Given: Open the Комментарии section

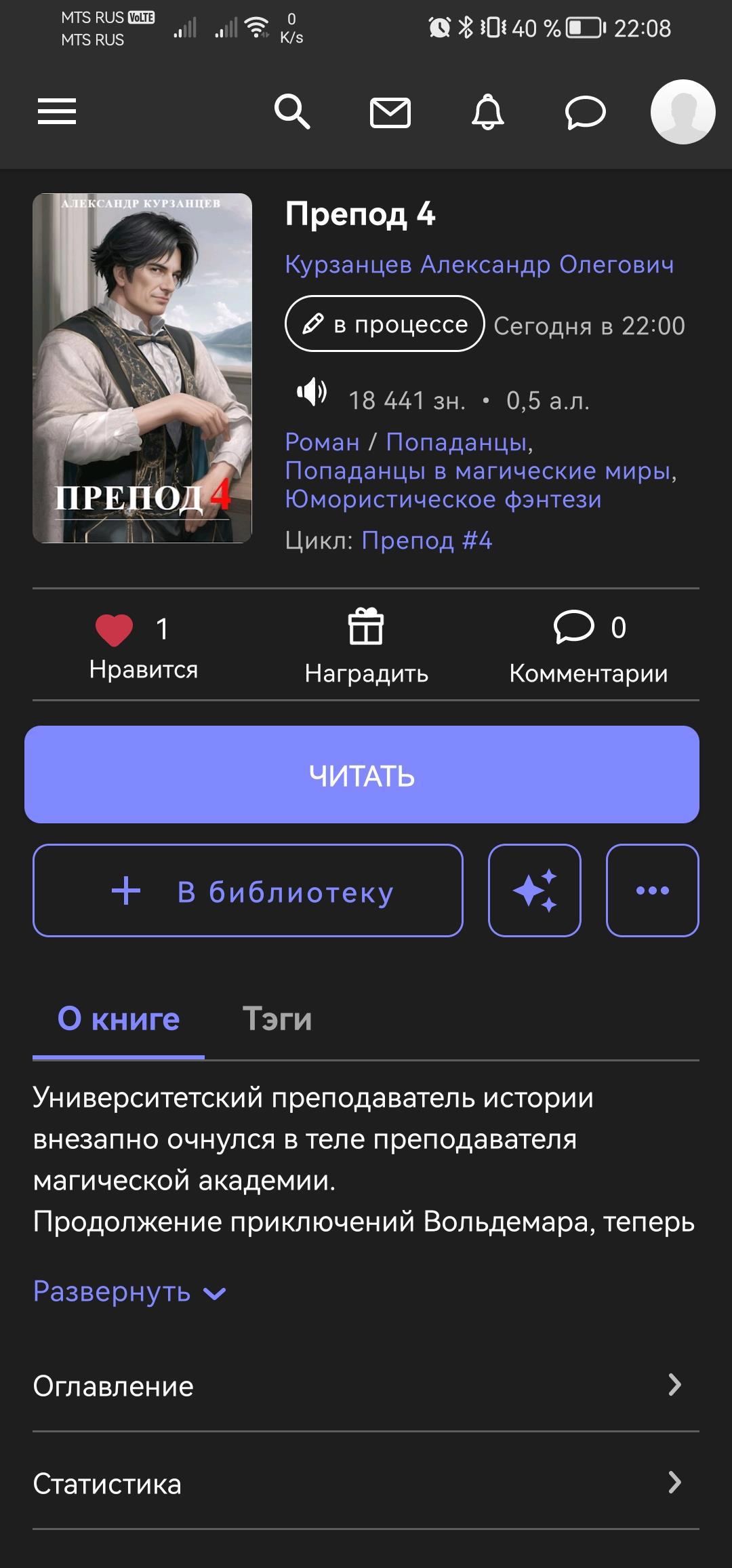Looking at the screenshot, I should [588, 644].
